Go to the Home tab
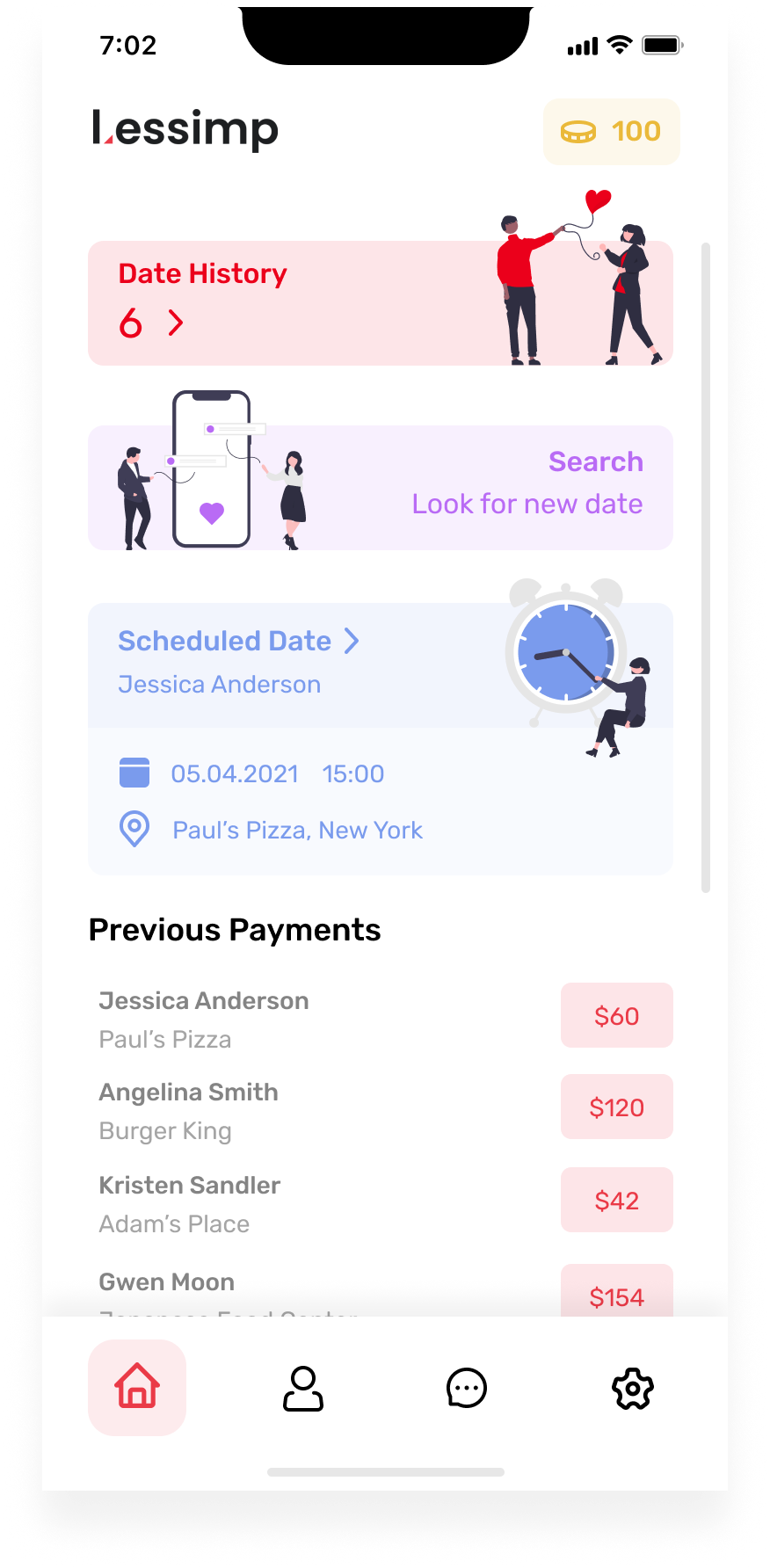Screen dimensions: 770x1568 (x=137, y=1388)
